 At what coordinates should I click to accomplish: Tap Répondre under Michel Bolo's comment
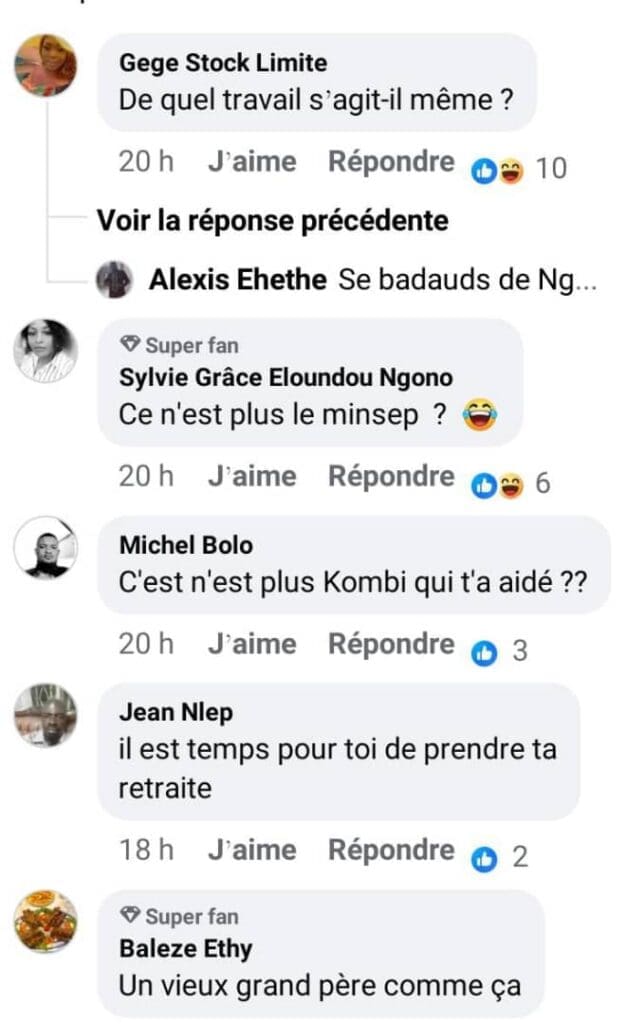[x=391, y=645]
